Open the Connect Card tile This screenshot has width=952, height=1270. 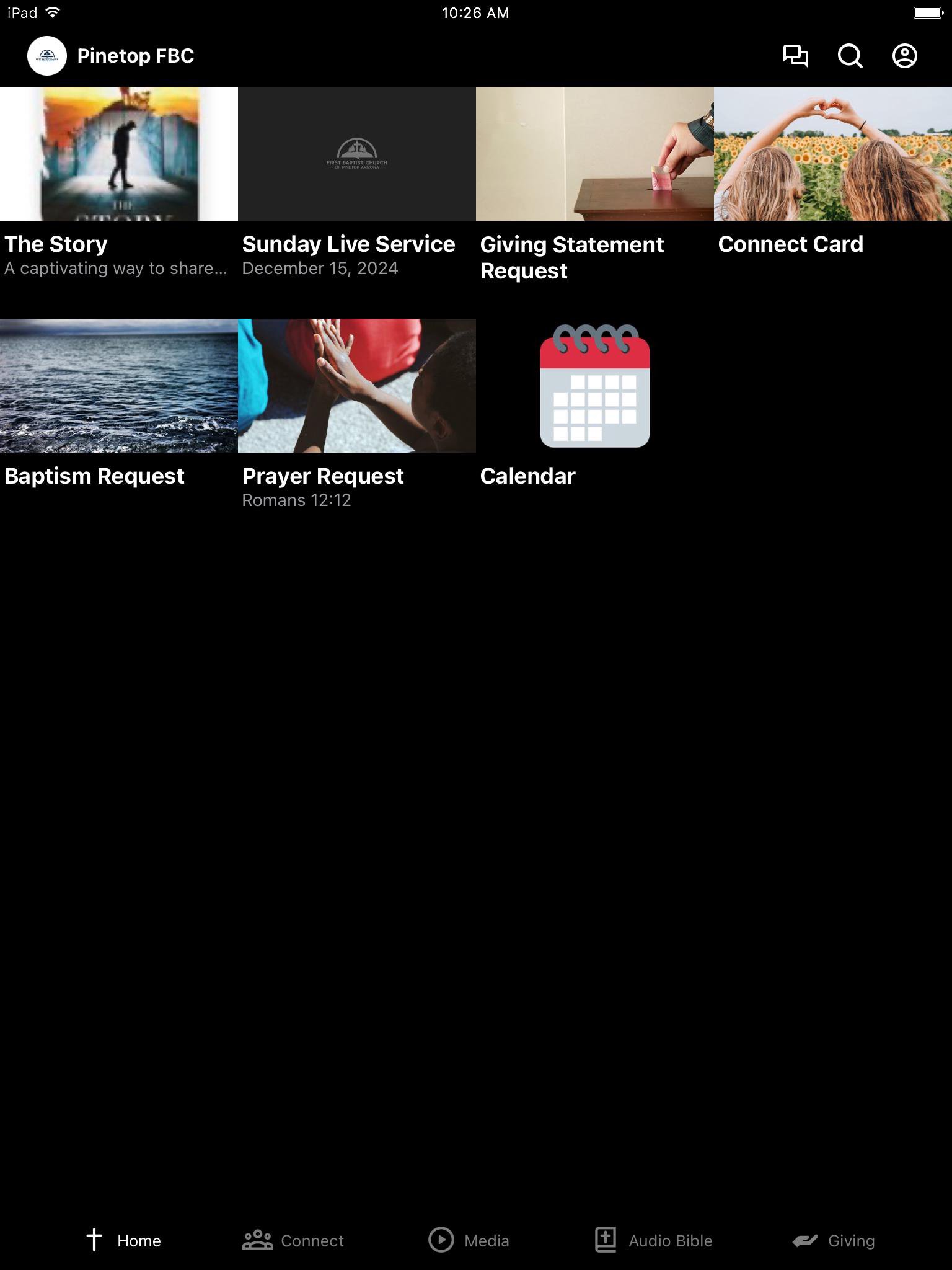[x=832, y=155]
